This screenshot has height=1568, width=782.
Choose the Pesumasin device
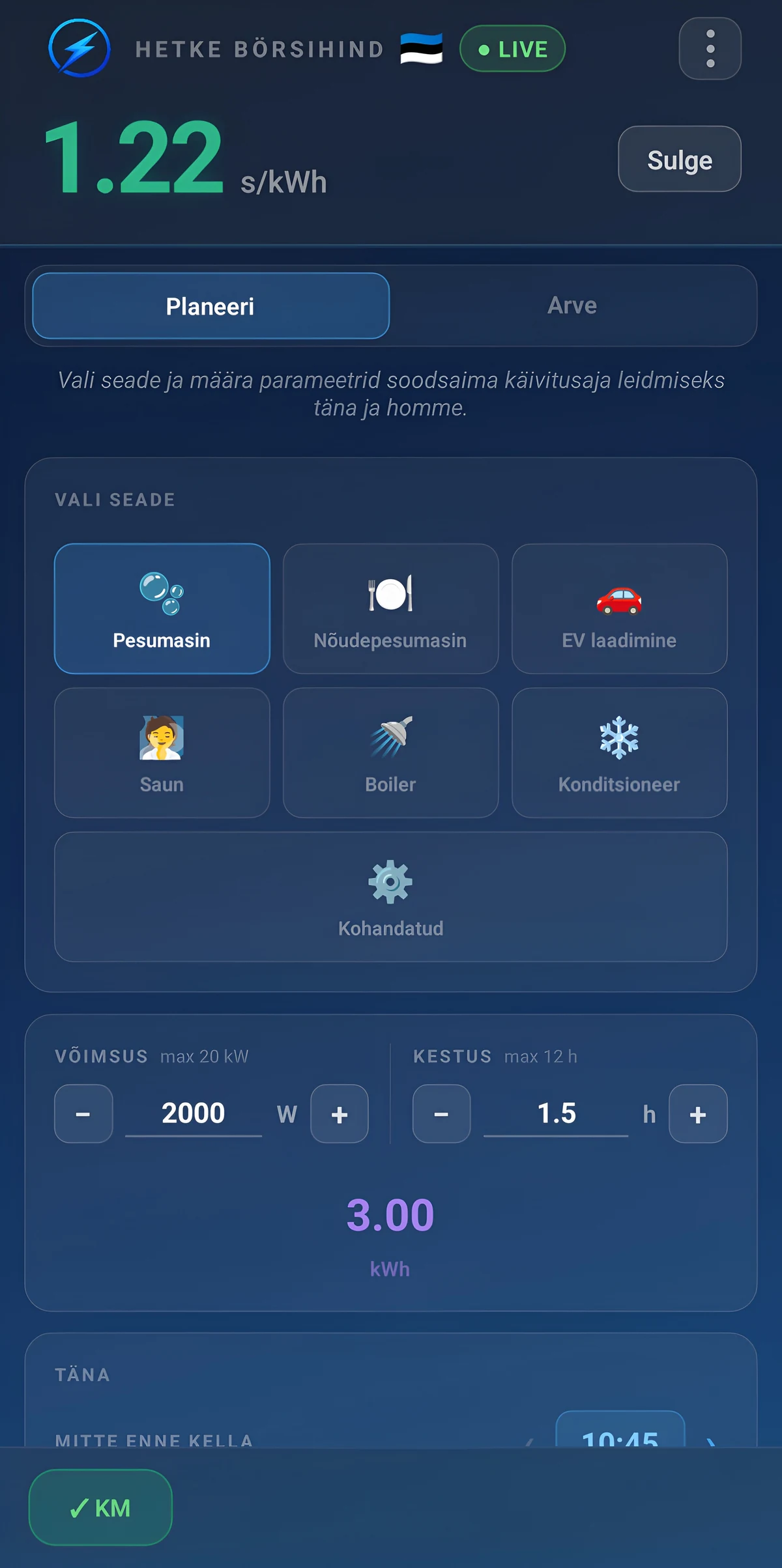(x=162, y=608)
